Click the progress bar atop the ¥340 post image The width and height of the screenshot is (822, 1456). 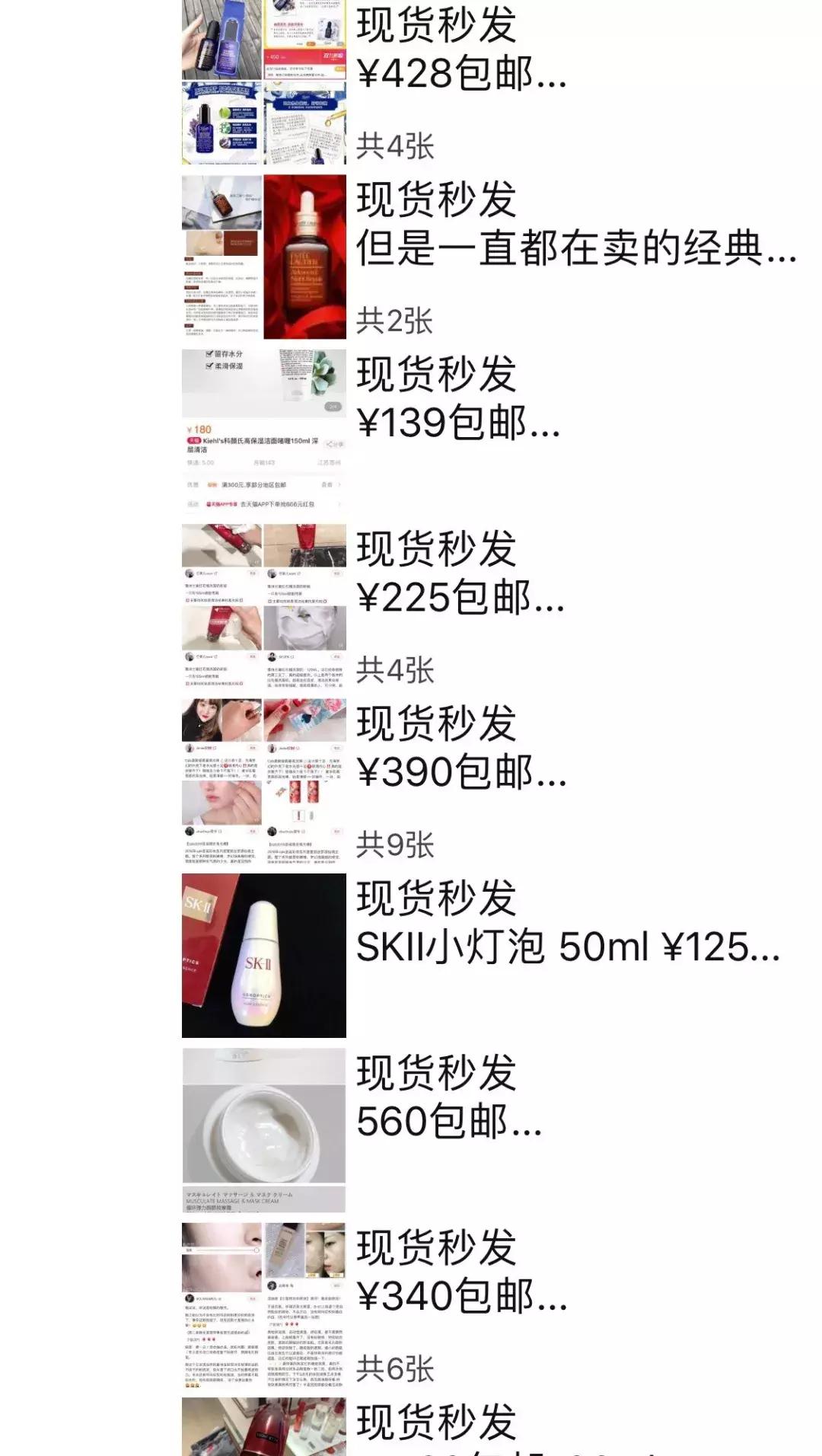coord(226,1250)
